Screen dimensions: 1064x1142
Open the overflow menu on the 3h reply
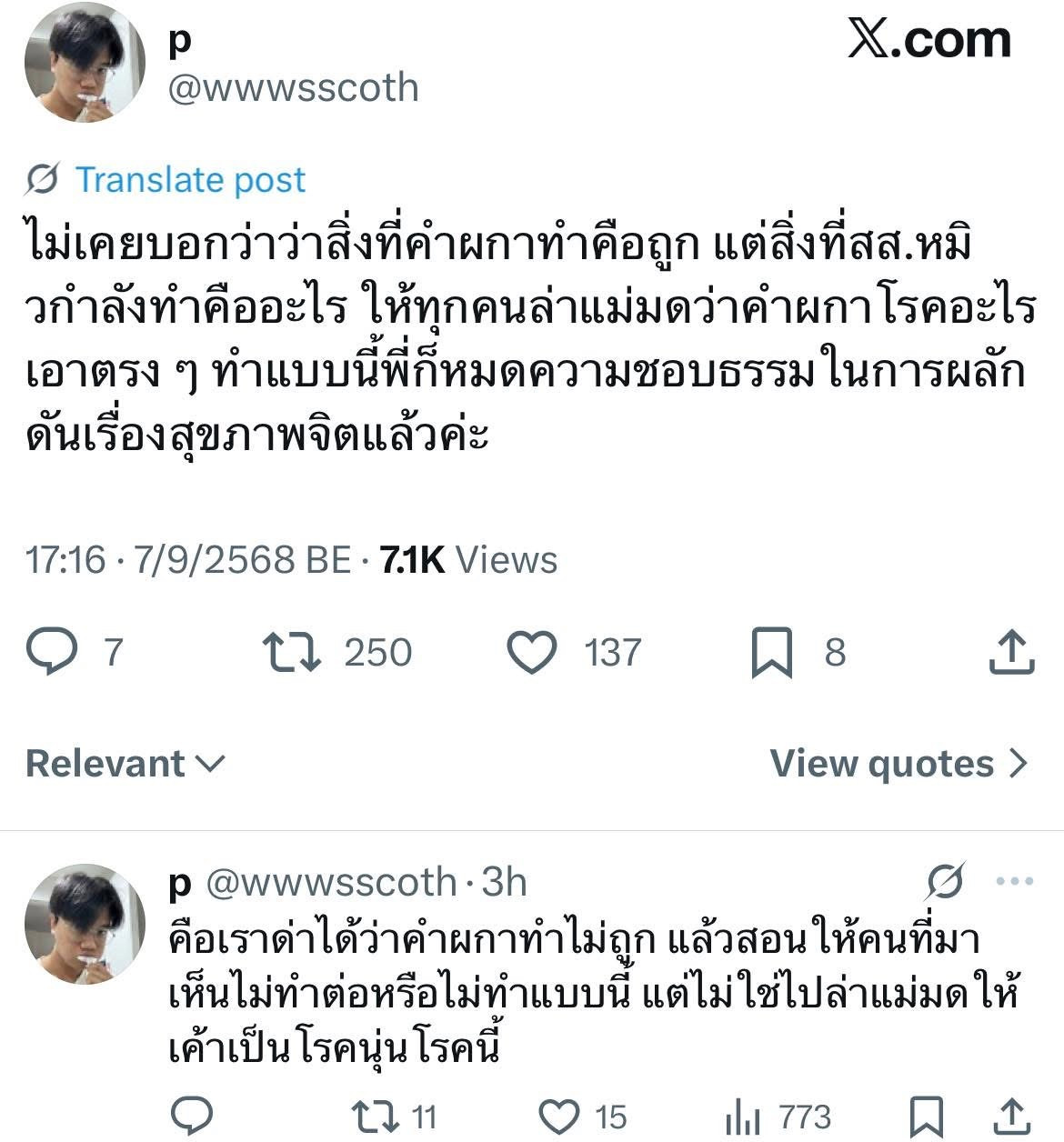pos(1014,881)
